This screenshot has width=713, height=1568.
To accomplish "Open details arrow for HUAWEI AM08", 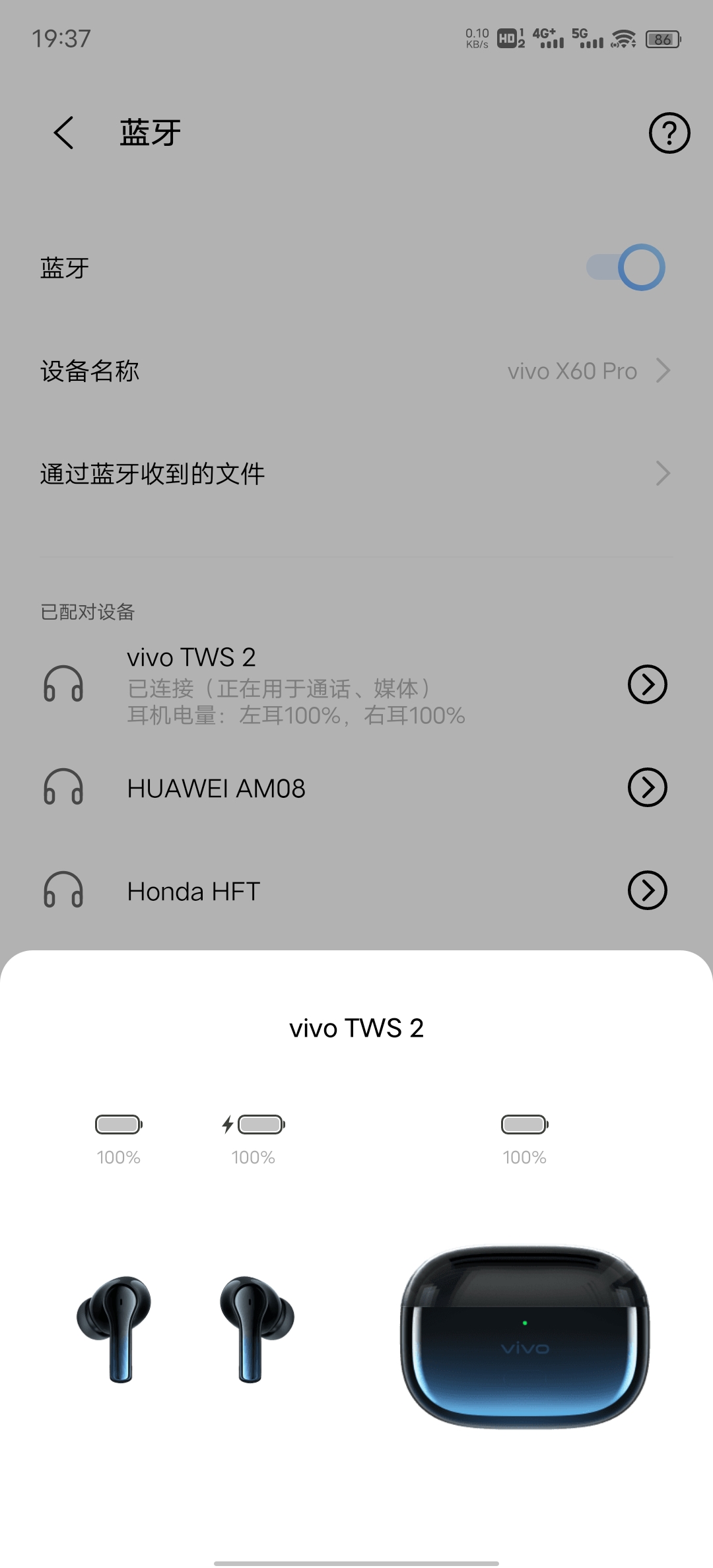I will 647,787.
